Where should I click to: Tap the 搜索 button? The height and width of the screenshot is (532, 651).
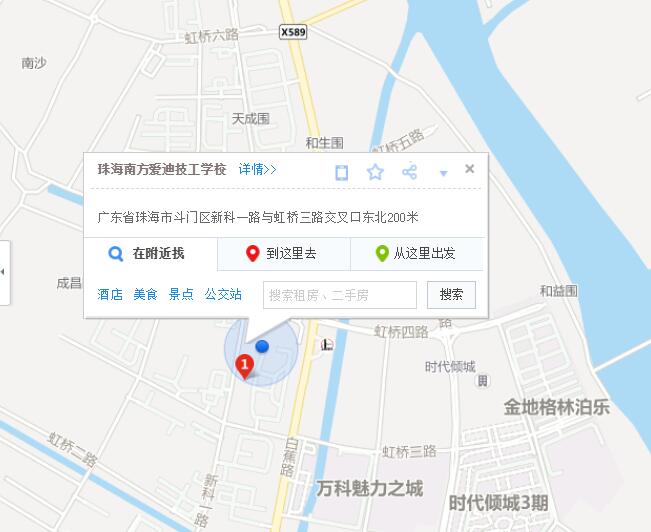click(451, 295)
